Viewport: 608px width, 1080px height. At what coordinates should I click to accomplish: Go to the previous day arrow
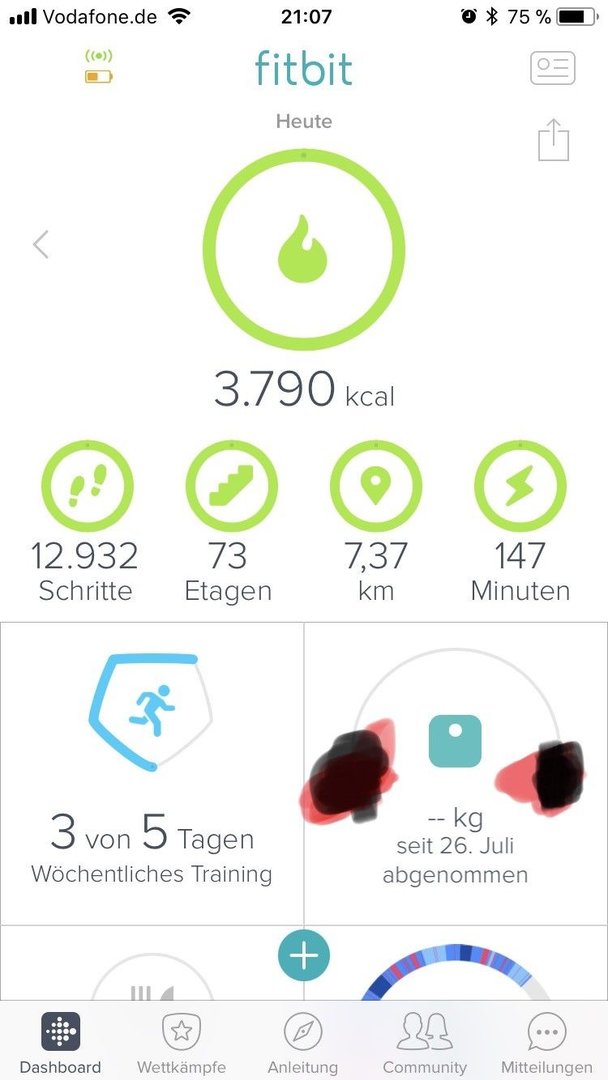pos(41,245)
